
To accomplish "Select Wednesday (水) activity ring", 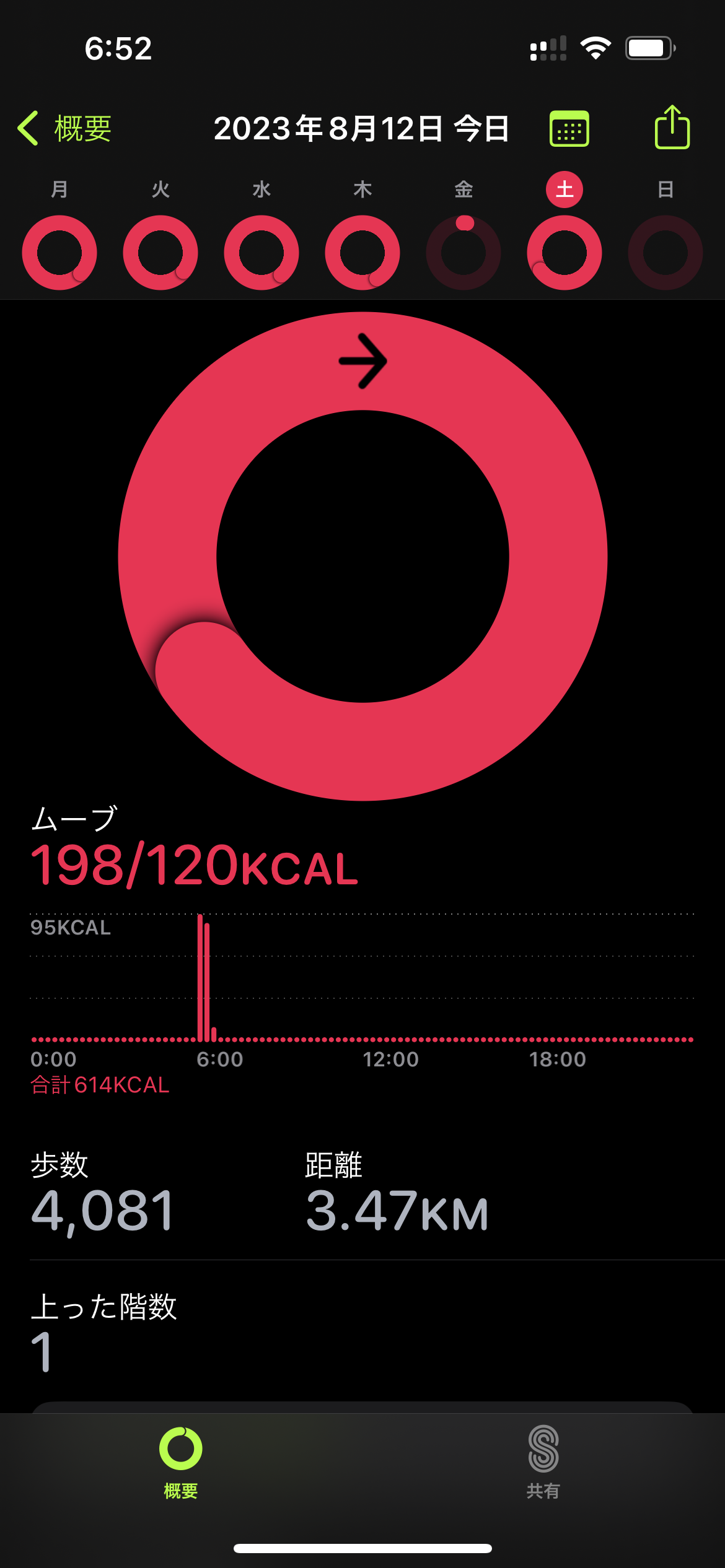I will coord(261,253).
